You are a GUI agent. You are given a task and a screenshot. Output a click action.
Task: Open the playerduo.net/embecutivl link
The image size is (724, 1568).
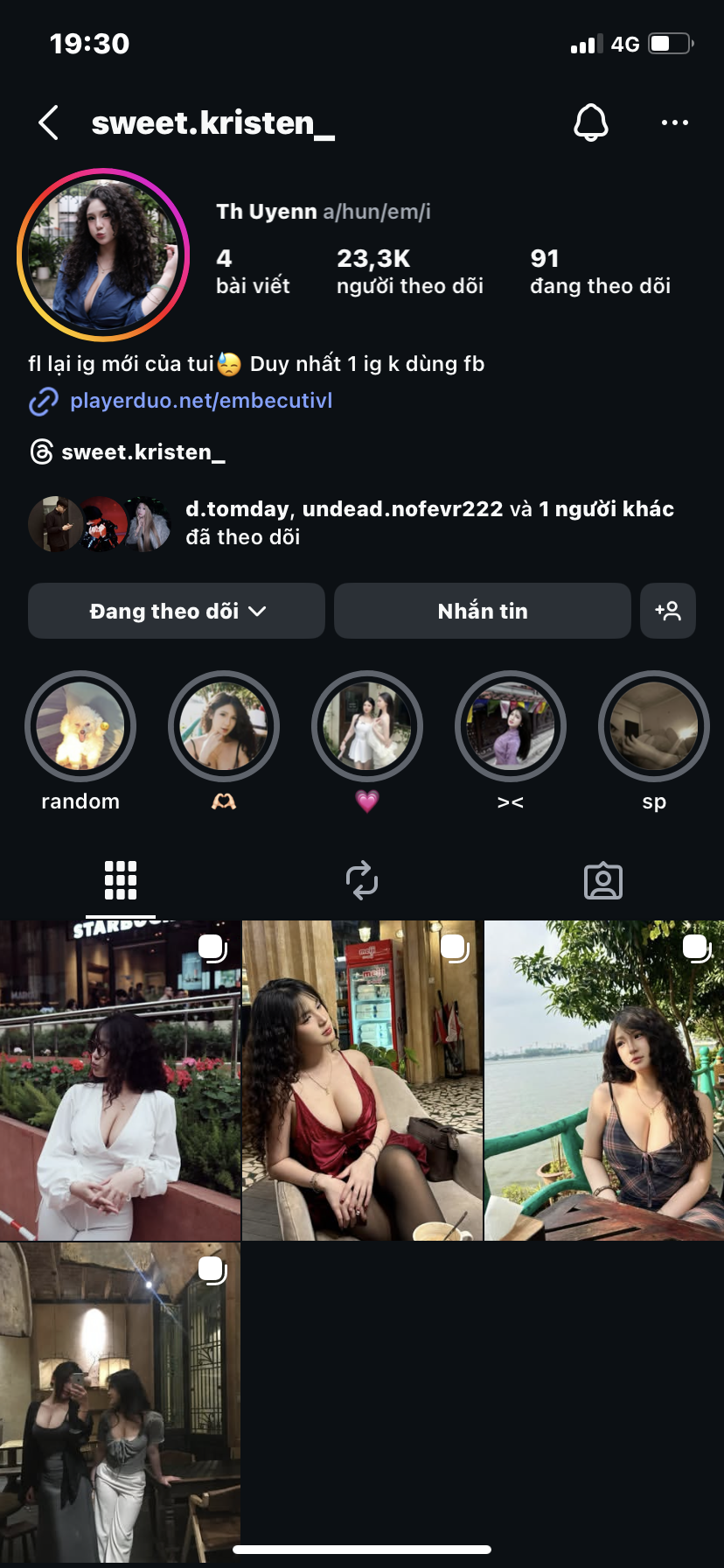[x=200, y=401]
